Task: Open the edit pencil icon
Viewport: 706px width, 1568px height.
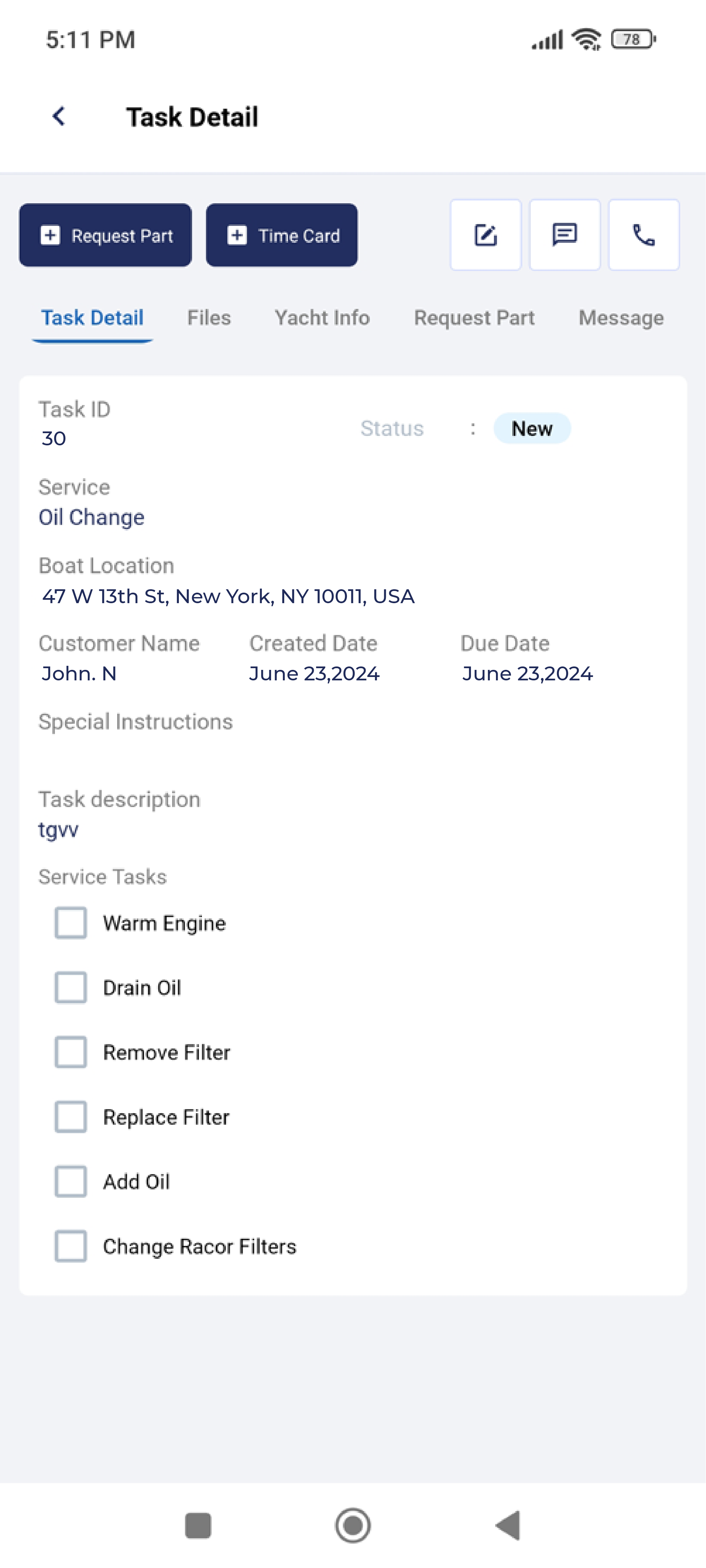Action: tap(485, 235)
